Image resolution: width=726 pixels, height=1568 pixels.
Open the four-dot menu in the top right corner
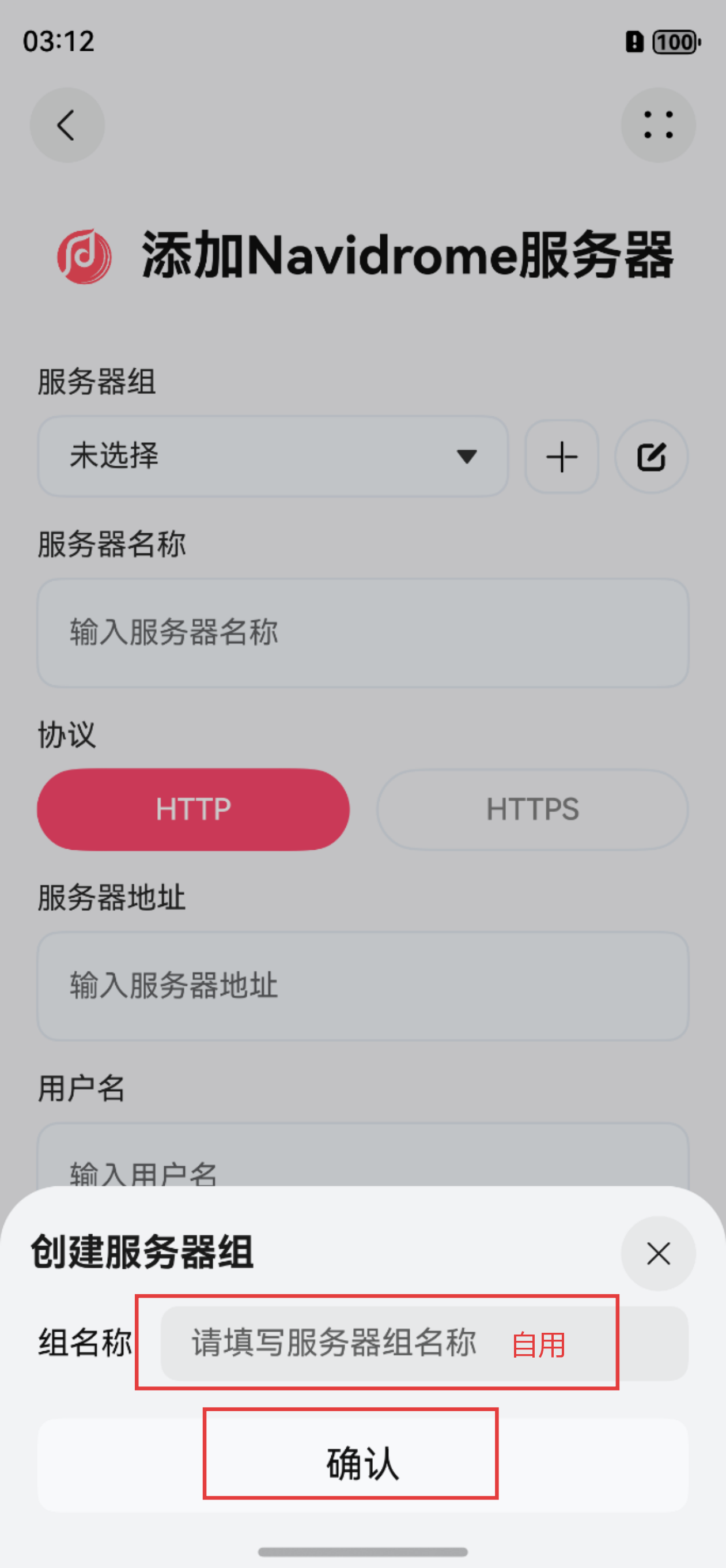pos(658,124)
